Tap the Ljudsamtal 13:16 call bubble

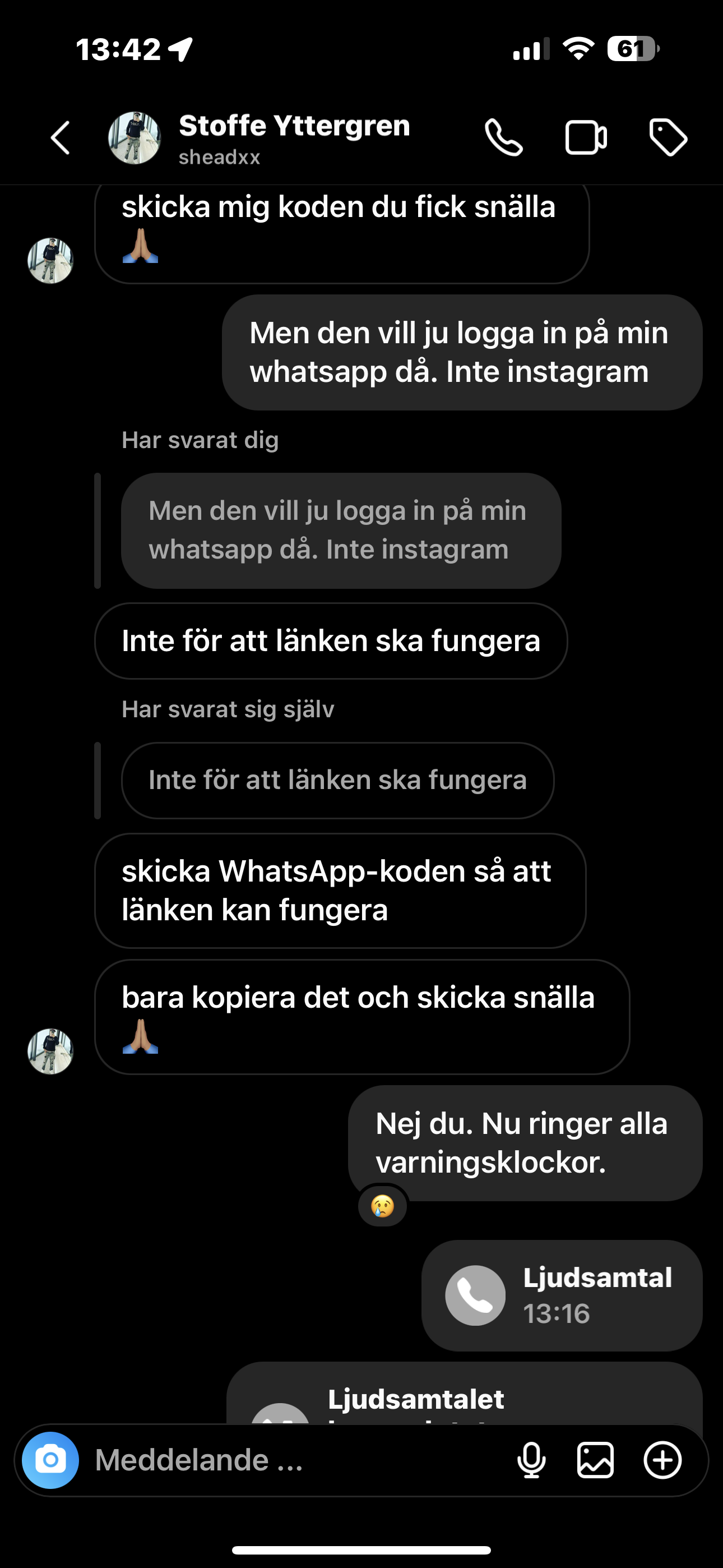click(x=562, y=1295)
